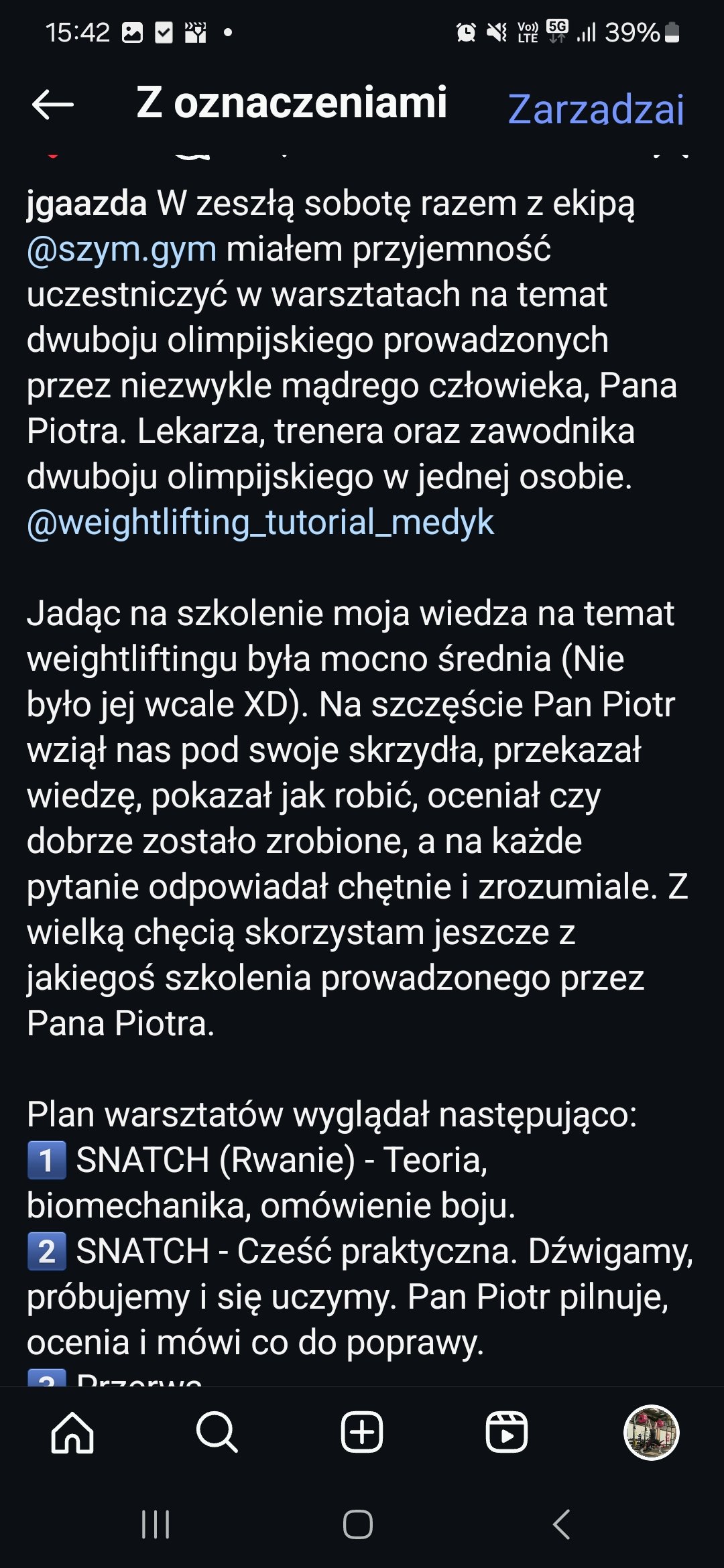
Task: Create a new post
Action: (362, 1433)
